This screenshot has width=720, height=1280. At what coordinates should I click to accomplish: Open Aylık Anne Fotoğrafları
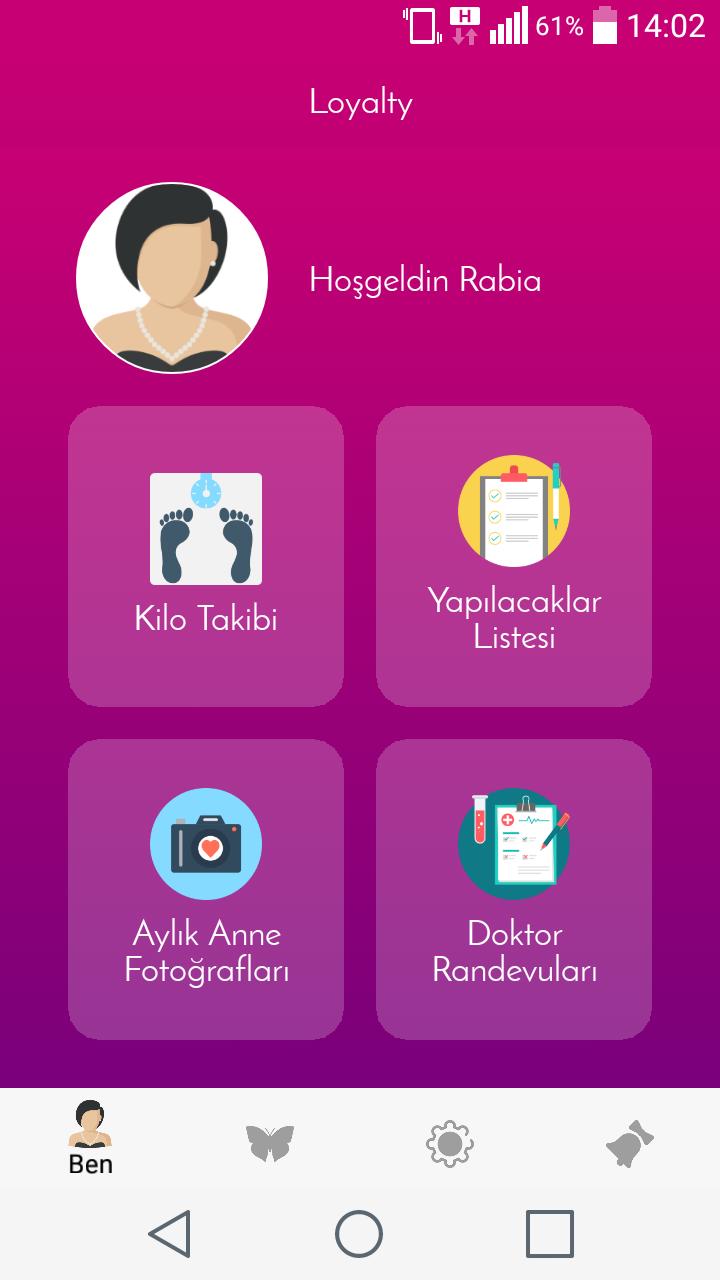[206, 889]
